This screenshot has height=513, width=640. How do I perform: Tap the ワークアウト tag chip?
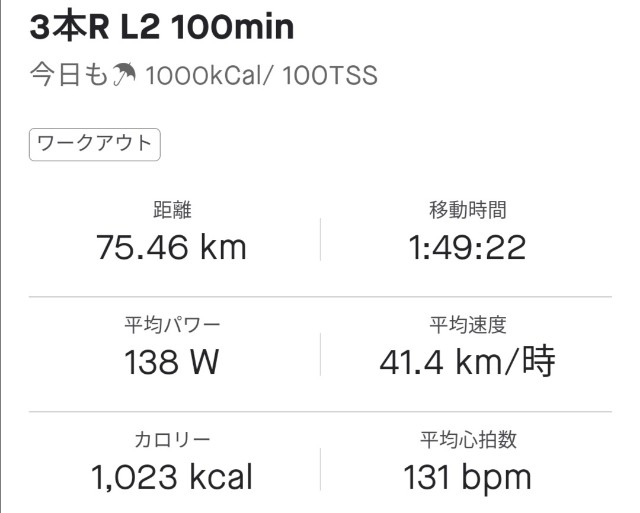tap(94, 144)
